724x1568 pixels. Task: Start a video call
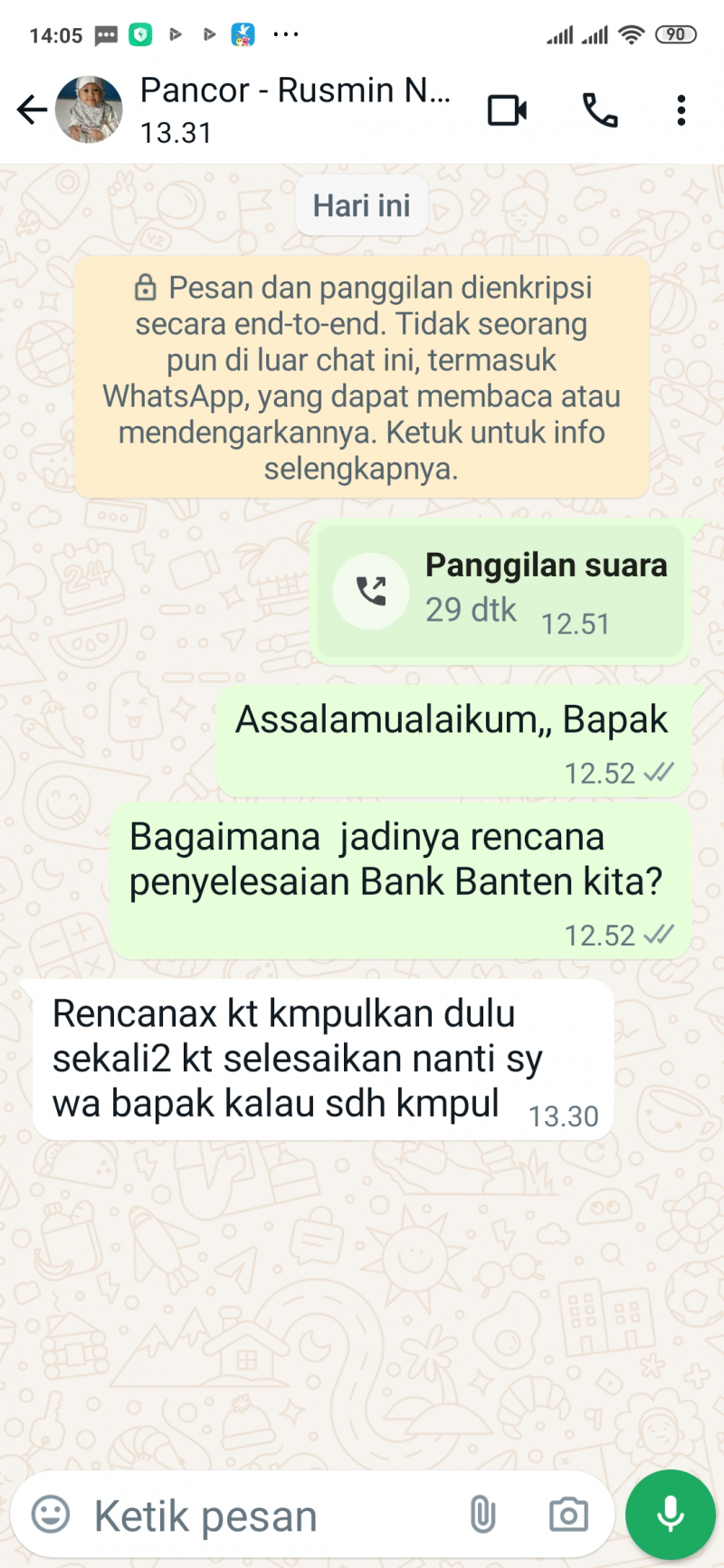tap(507, 110)
